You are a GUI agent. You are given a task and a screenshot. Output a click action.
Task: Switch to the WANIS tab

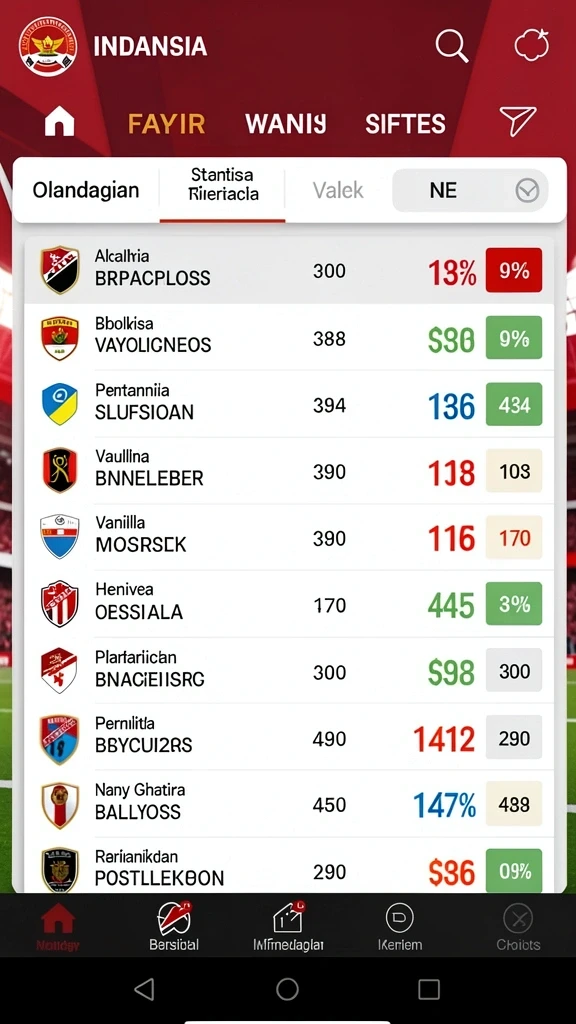pyautogui.click(x=285, y=123)
